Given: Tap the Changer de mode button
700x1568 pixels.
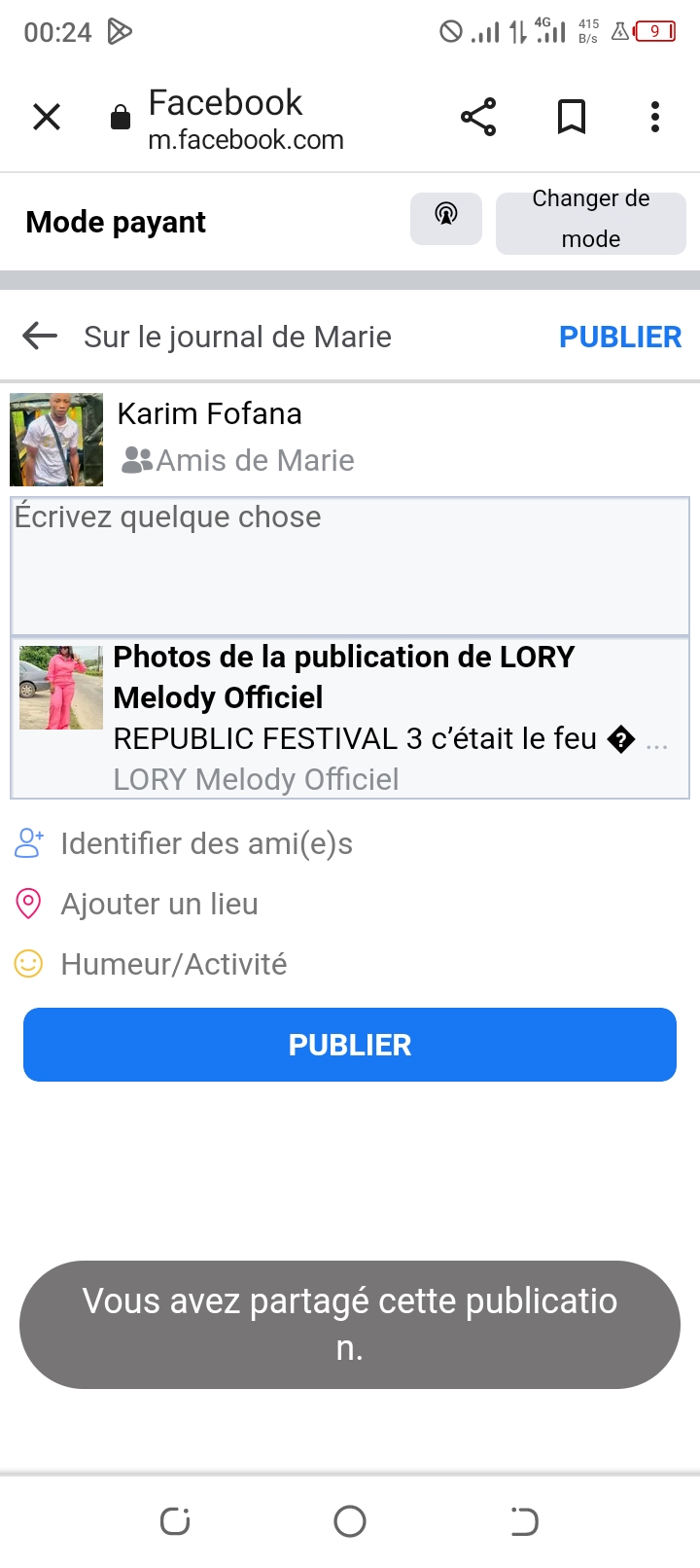Looking at the screenshot, I should pyautogui.click(x=590, y=220).
